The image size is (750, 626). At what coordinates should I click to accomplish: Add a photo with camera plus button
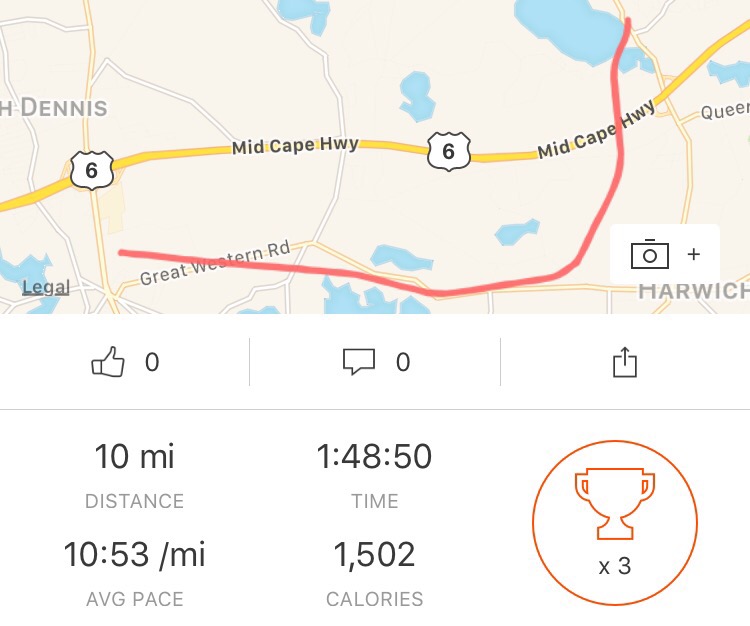point(665,255)
